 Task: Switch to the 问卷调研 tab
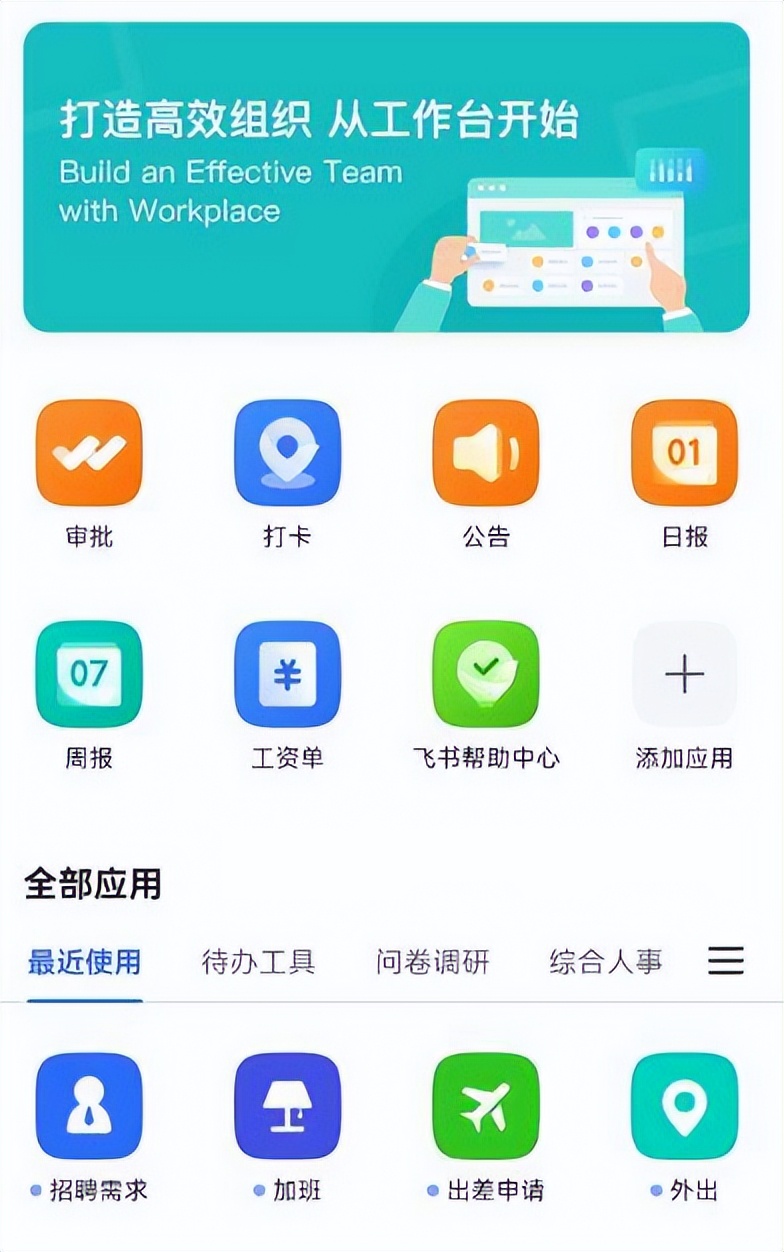pyautogui.click(x=433, y=962)
